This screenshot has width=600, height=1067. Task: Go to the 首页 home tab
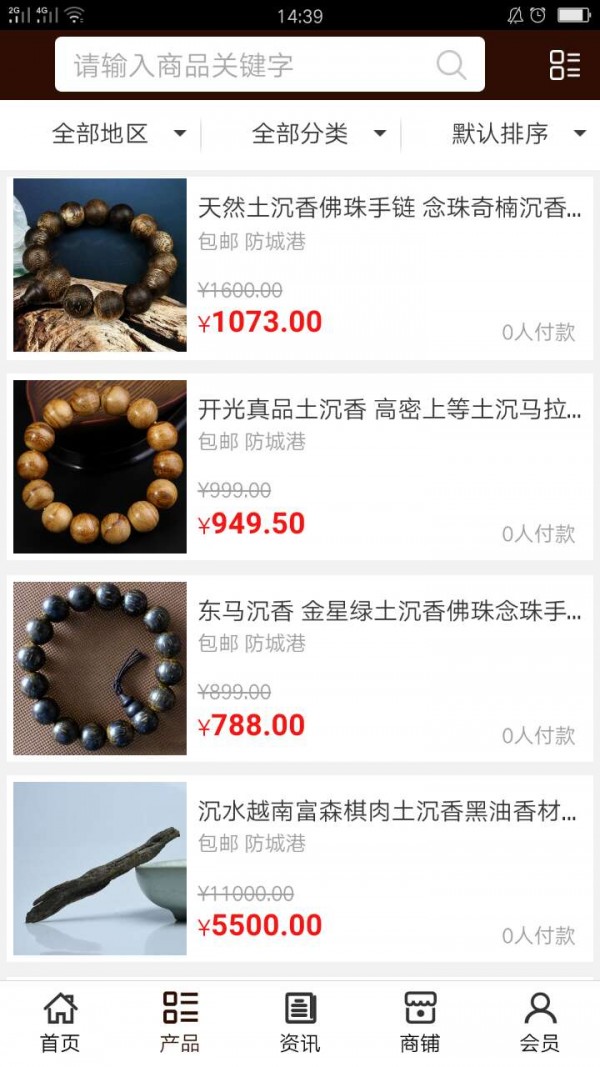[x=60, y=1023]
